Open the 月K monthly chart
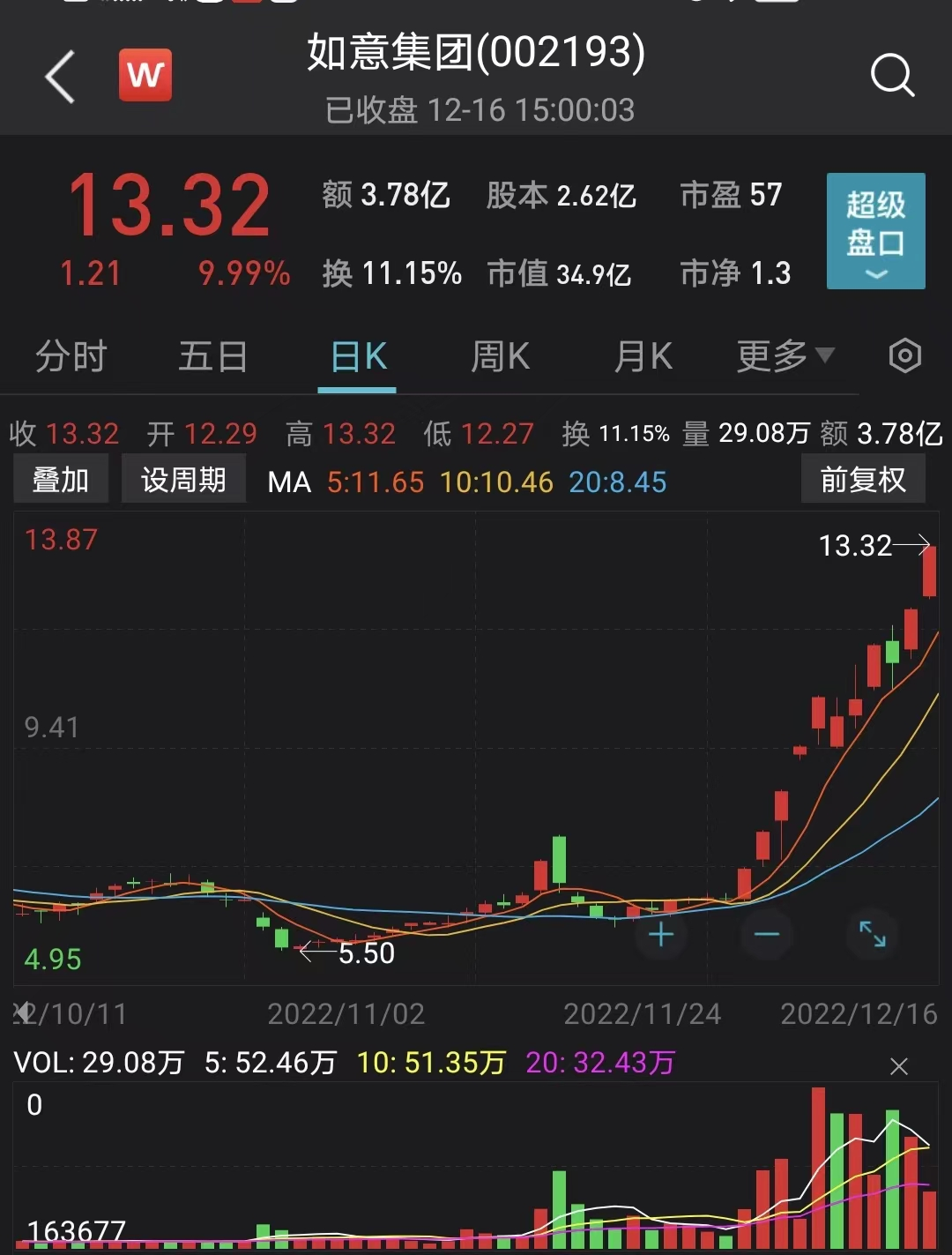Viewport: 952px width, 1255px height. pyautogui.click(x=642, y=356)
